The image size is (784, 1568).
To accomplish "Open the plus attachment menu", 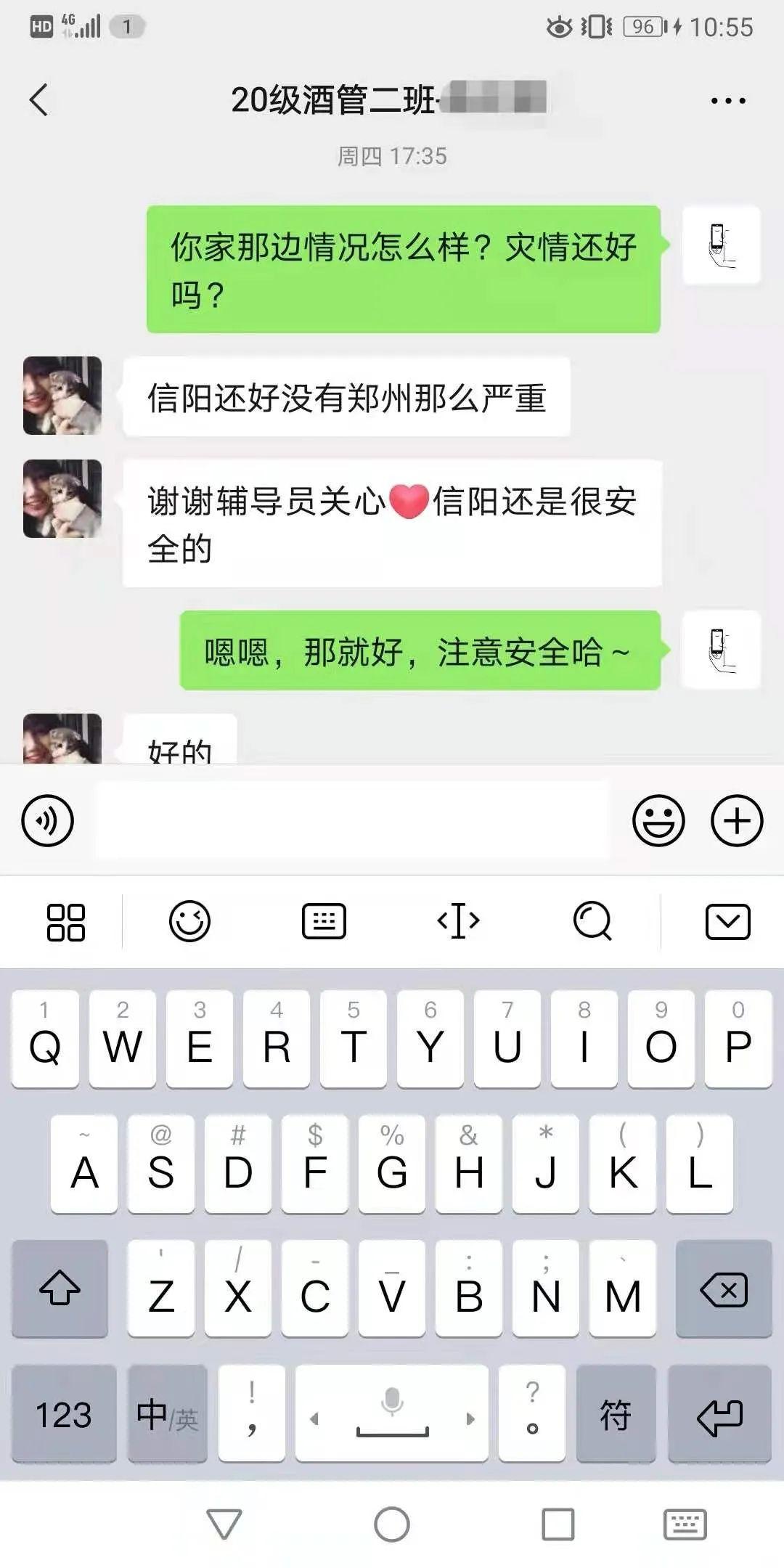I will tap(737, 821).
